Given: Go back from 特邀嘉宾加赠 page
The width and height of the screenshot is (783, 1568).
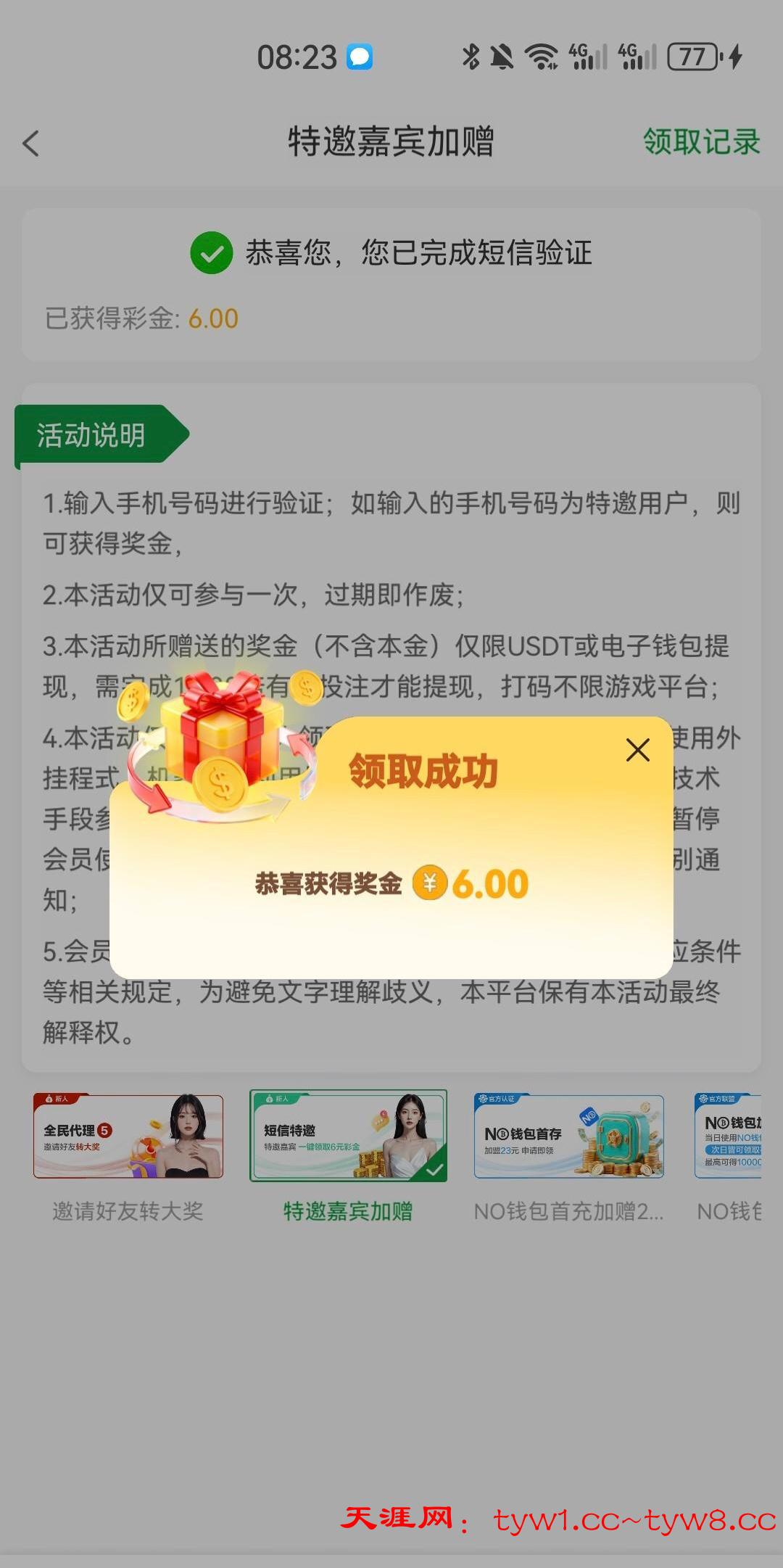Looking at the screenshot, I should (x=31, y=143).
